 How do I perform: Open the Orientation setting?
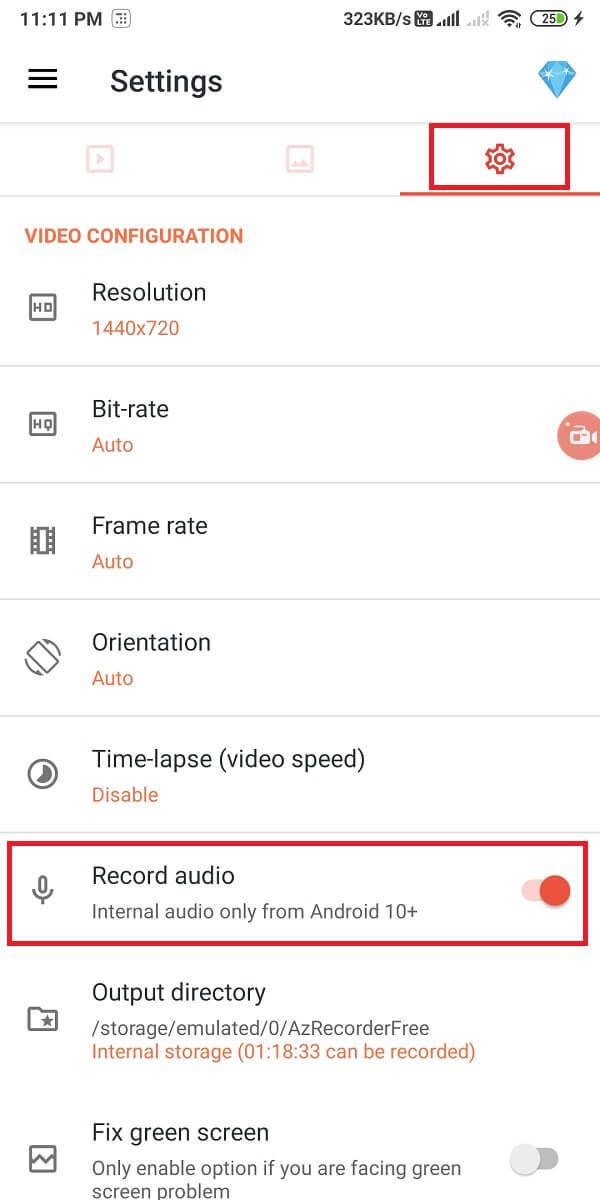300,658
